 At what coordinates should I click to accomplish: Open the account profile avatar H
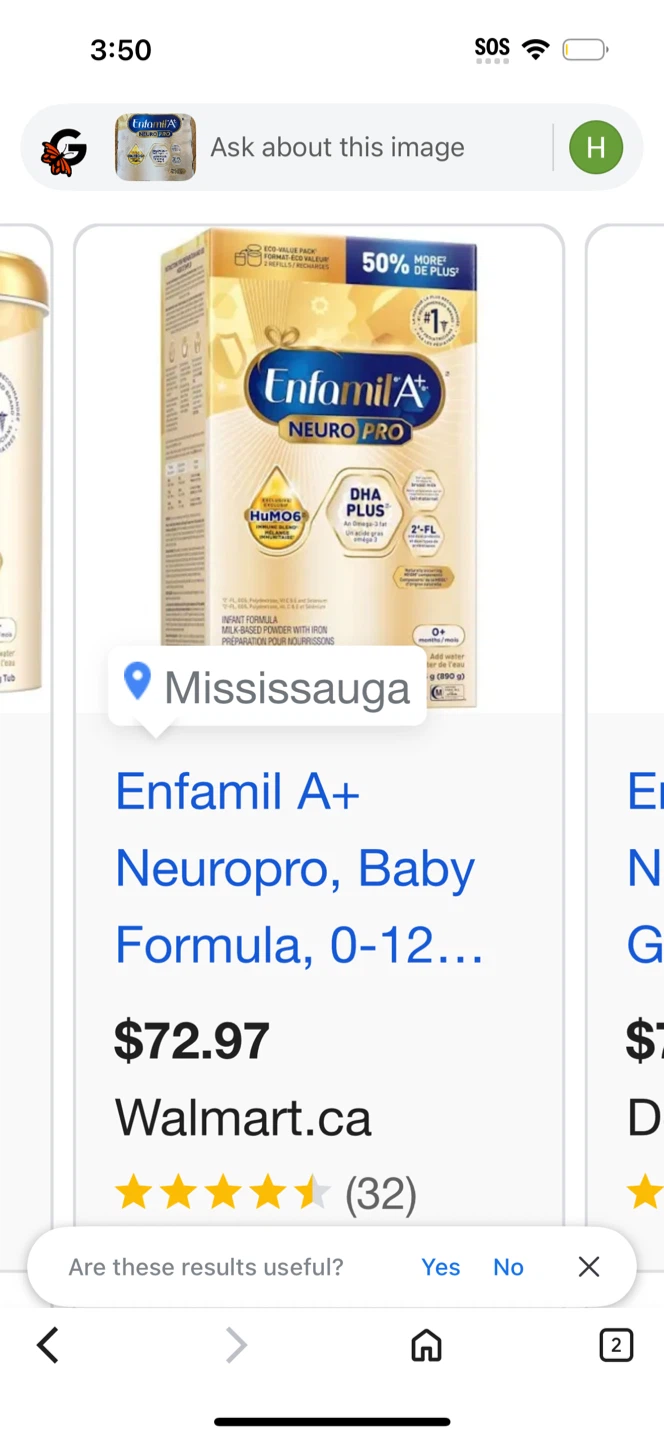click(596, 148)
